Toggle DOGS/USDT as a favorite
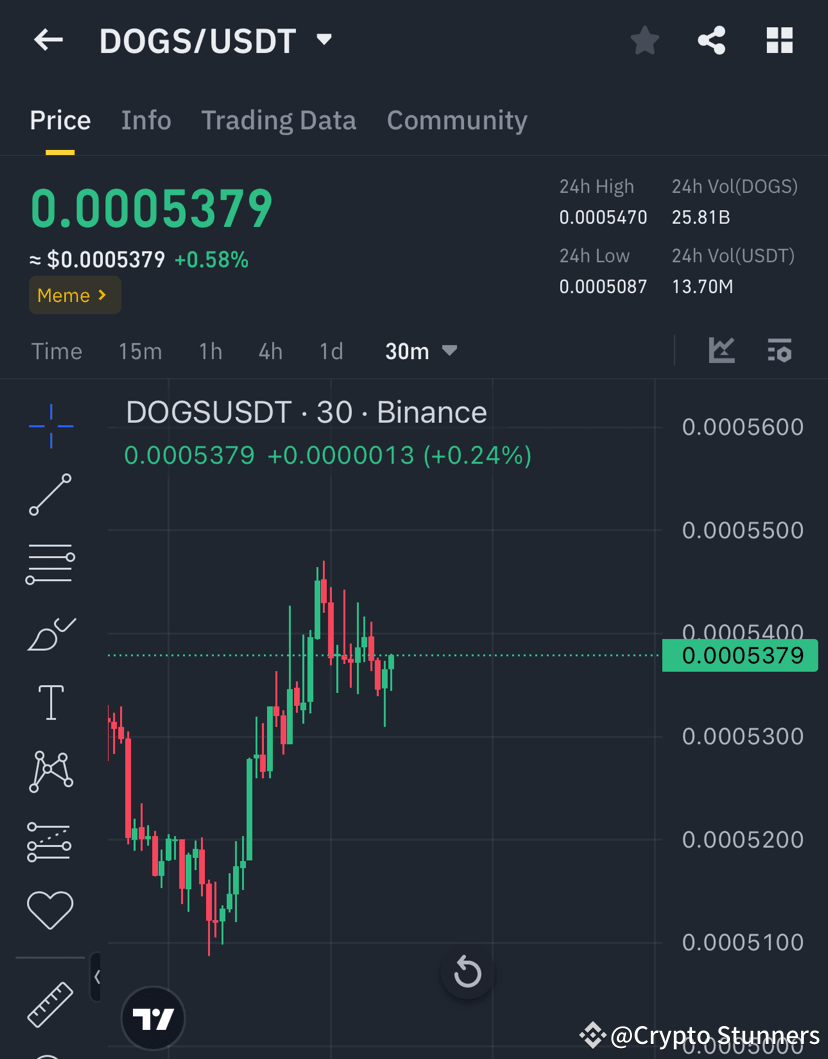 pos(644,40)
